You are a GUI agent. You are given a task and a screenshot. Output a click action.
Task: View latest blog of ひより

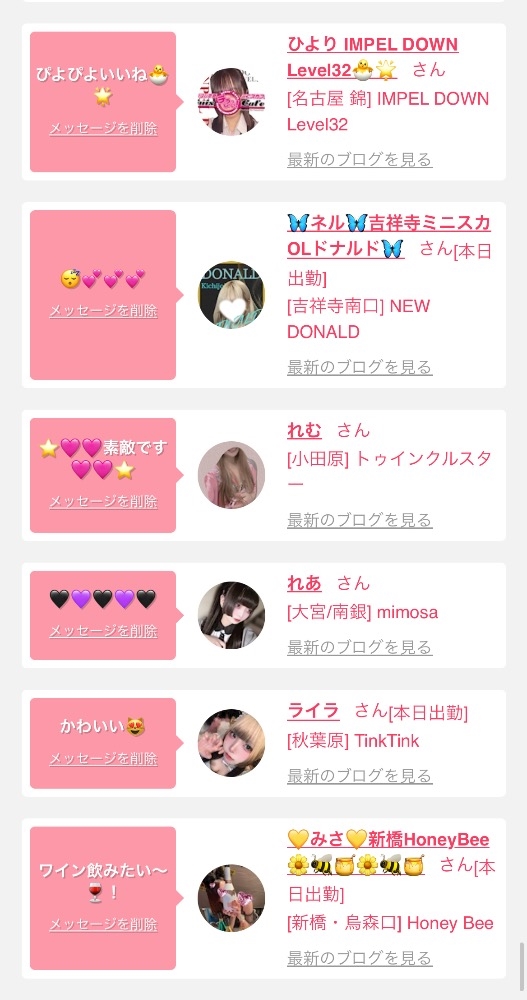coord(360,159)
